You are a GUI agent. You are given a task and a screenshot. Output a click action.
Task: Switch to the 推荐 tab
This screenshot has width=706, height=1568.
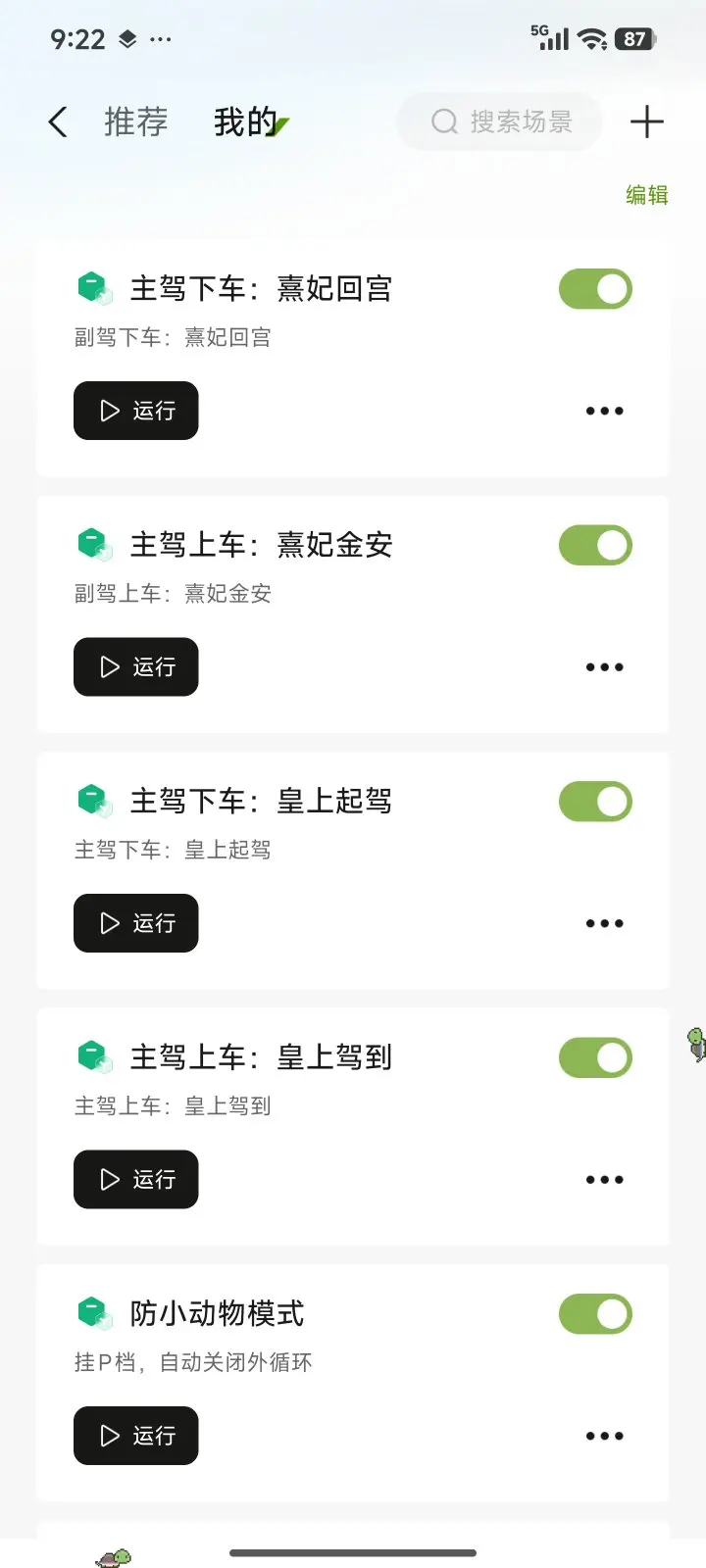(136, 122)
